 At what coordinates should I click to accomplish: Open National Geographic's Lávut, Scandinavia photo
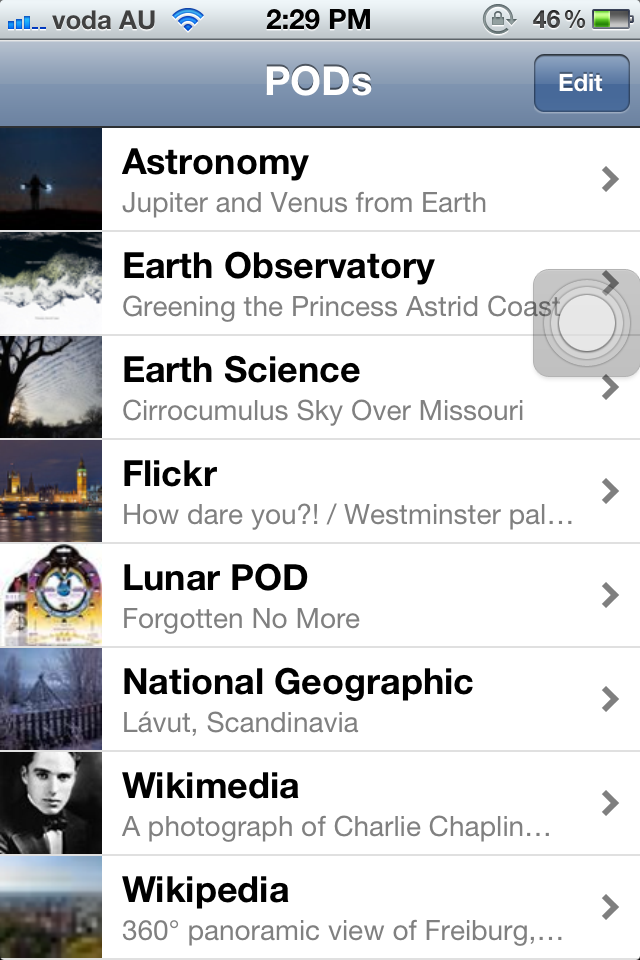tap(320, 700)
